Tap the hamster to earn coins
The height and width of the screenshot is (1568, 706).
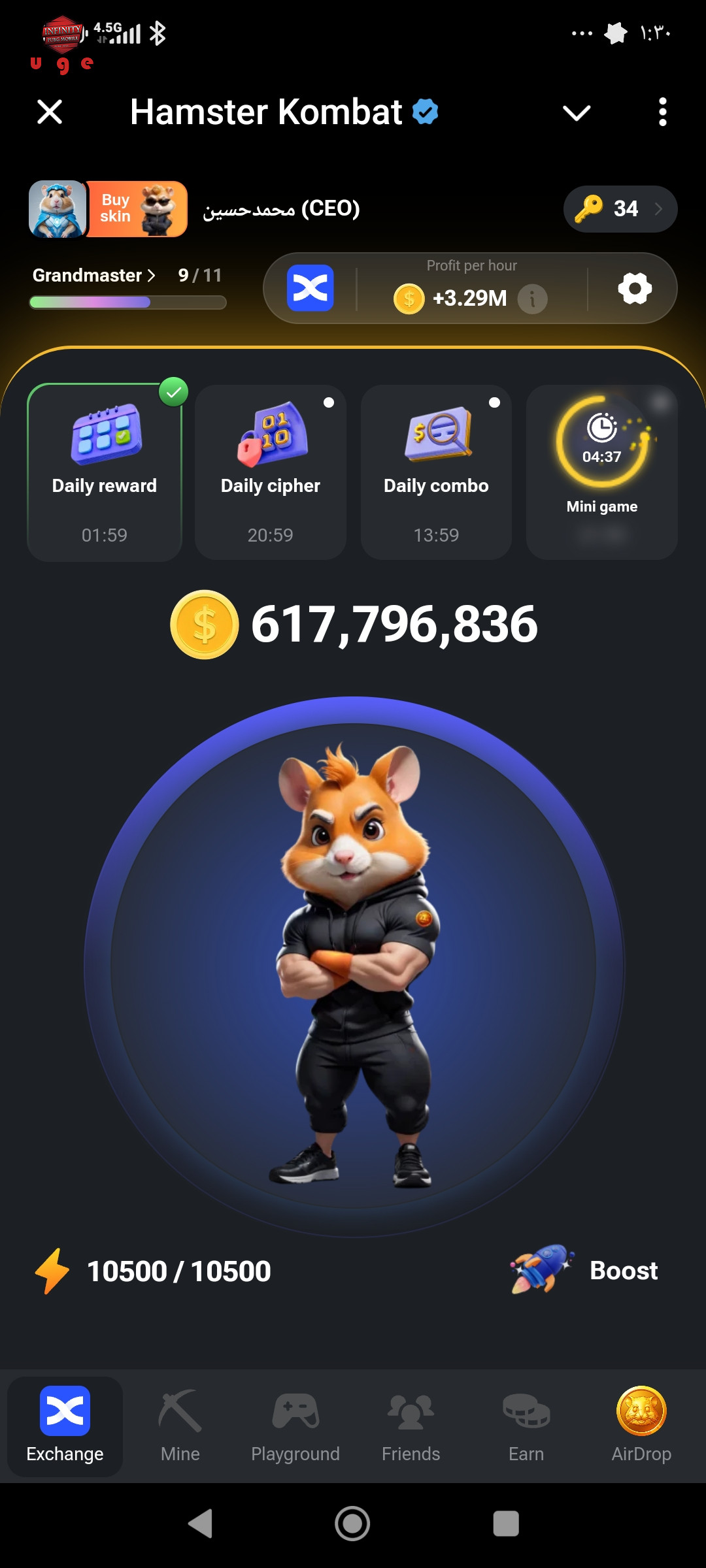(x=354, y=967)
